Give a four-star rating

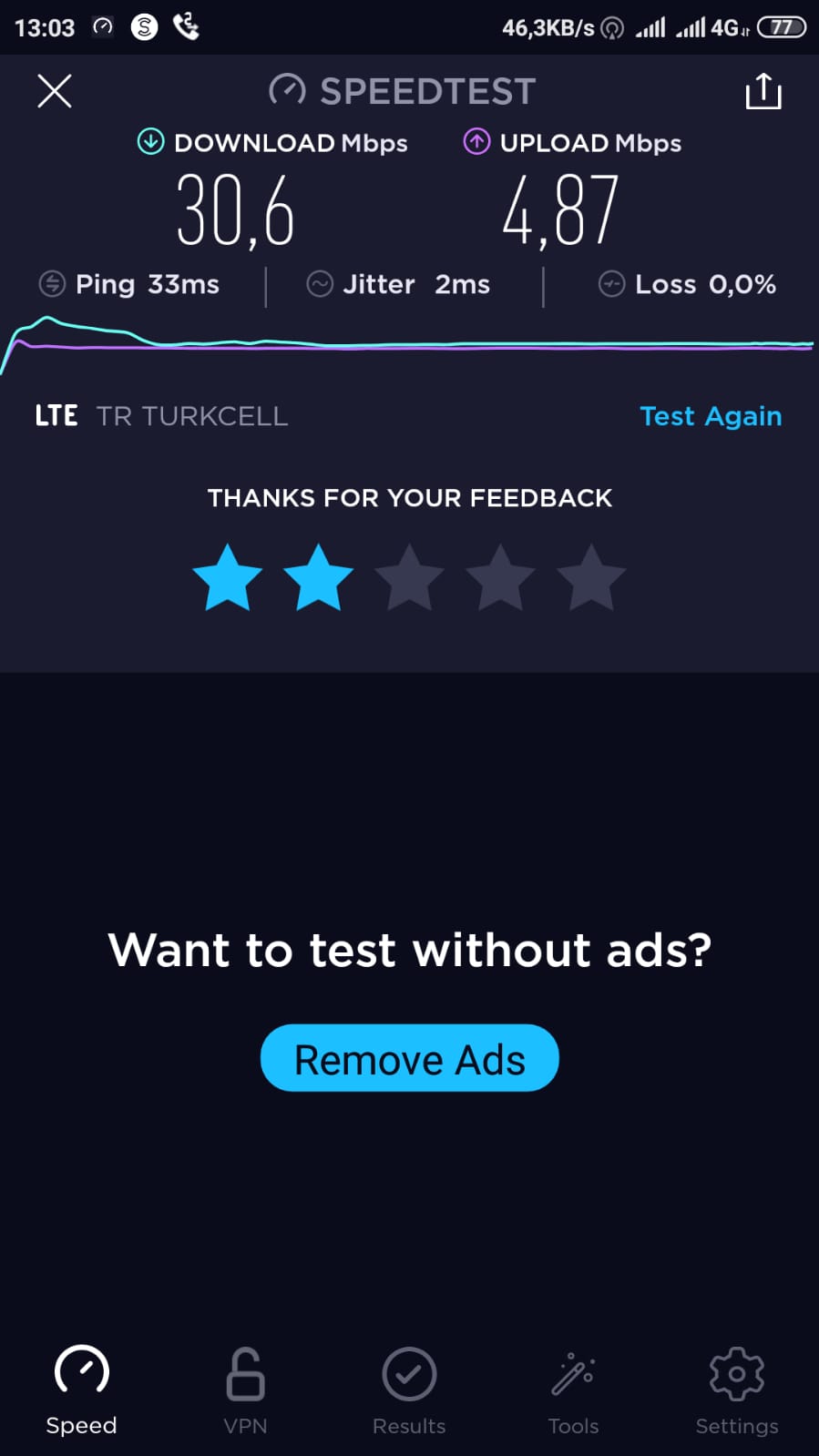click(x=500, y=577)
